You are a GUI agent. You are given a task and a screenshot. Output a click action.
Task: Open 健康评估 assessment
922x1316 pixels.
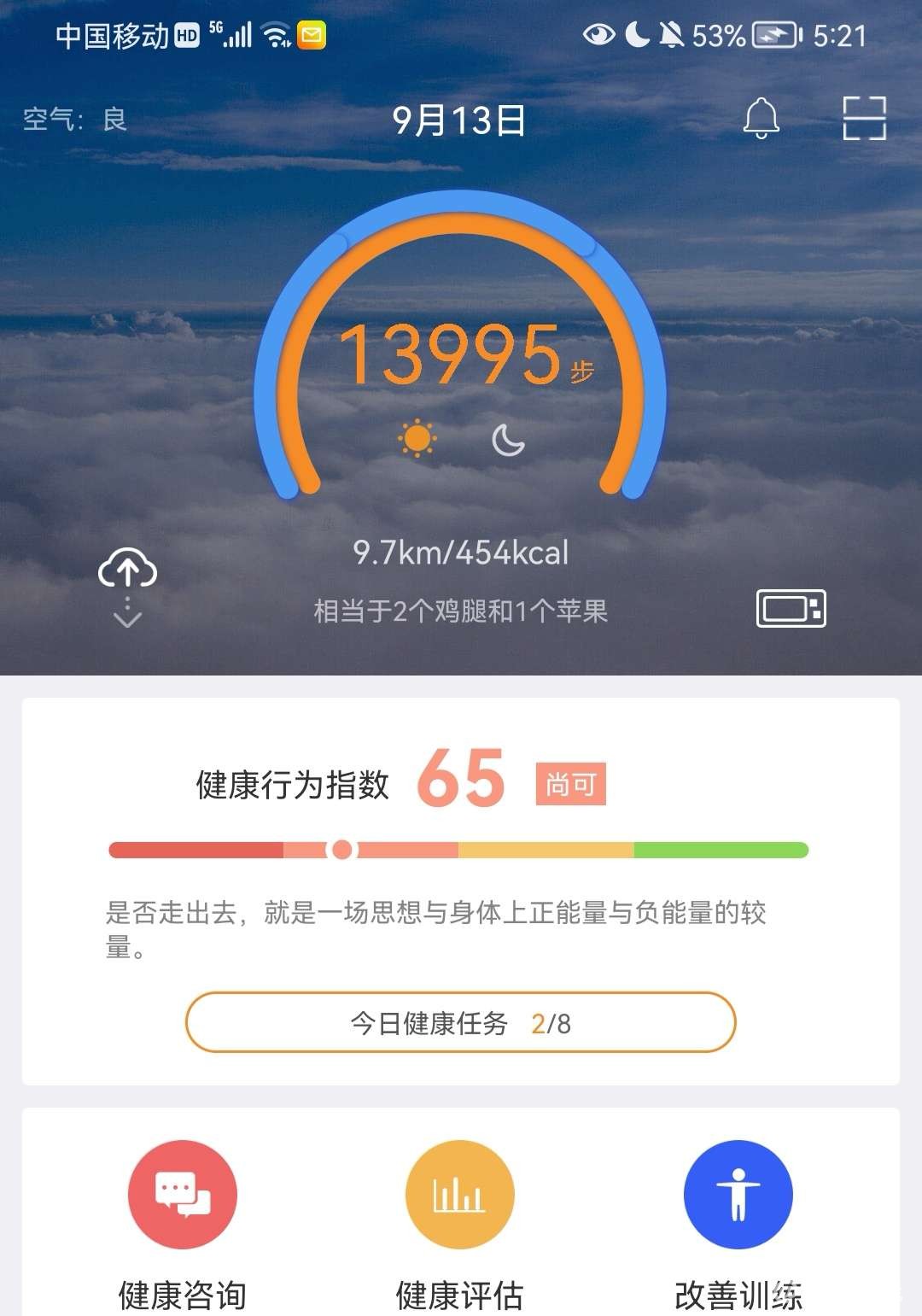pyautogui.click(x=459, y=1195)
